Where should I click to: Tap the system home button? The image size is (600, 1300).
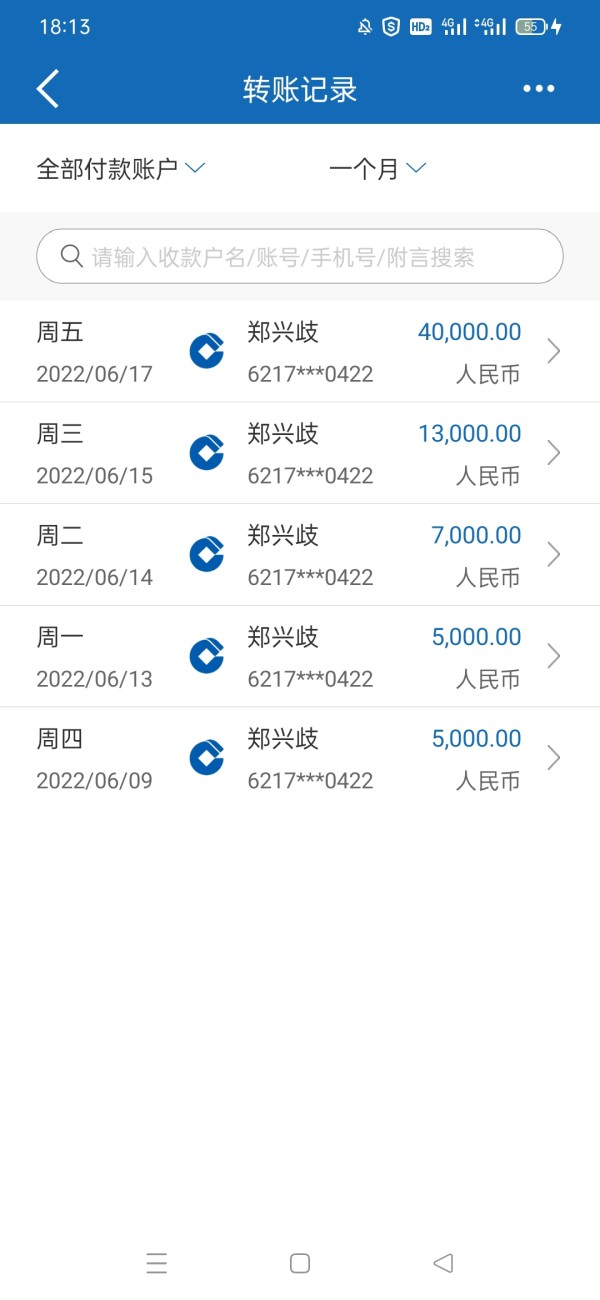pos(300,1263)
